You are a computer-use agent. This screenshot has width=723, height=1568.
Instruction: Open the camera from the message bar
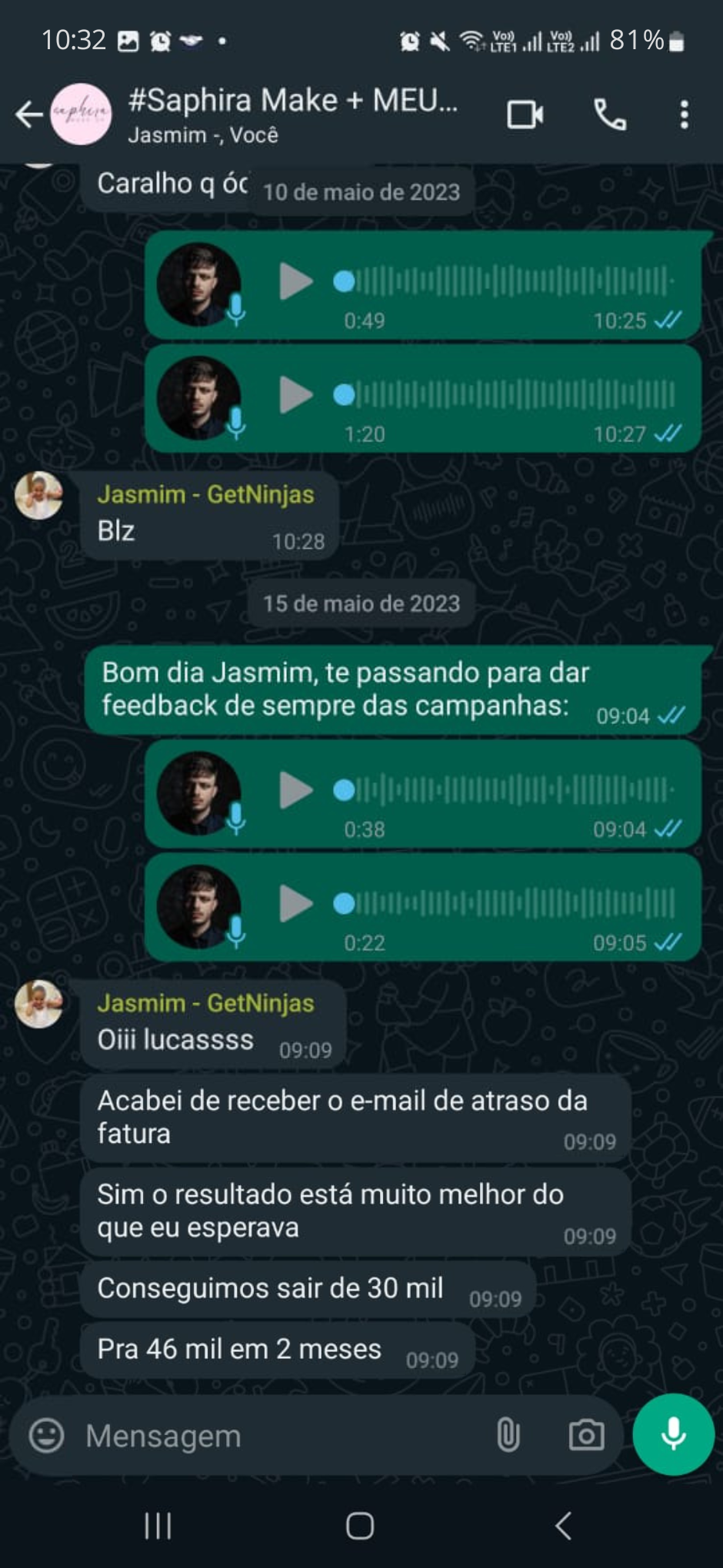586,1435
